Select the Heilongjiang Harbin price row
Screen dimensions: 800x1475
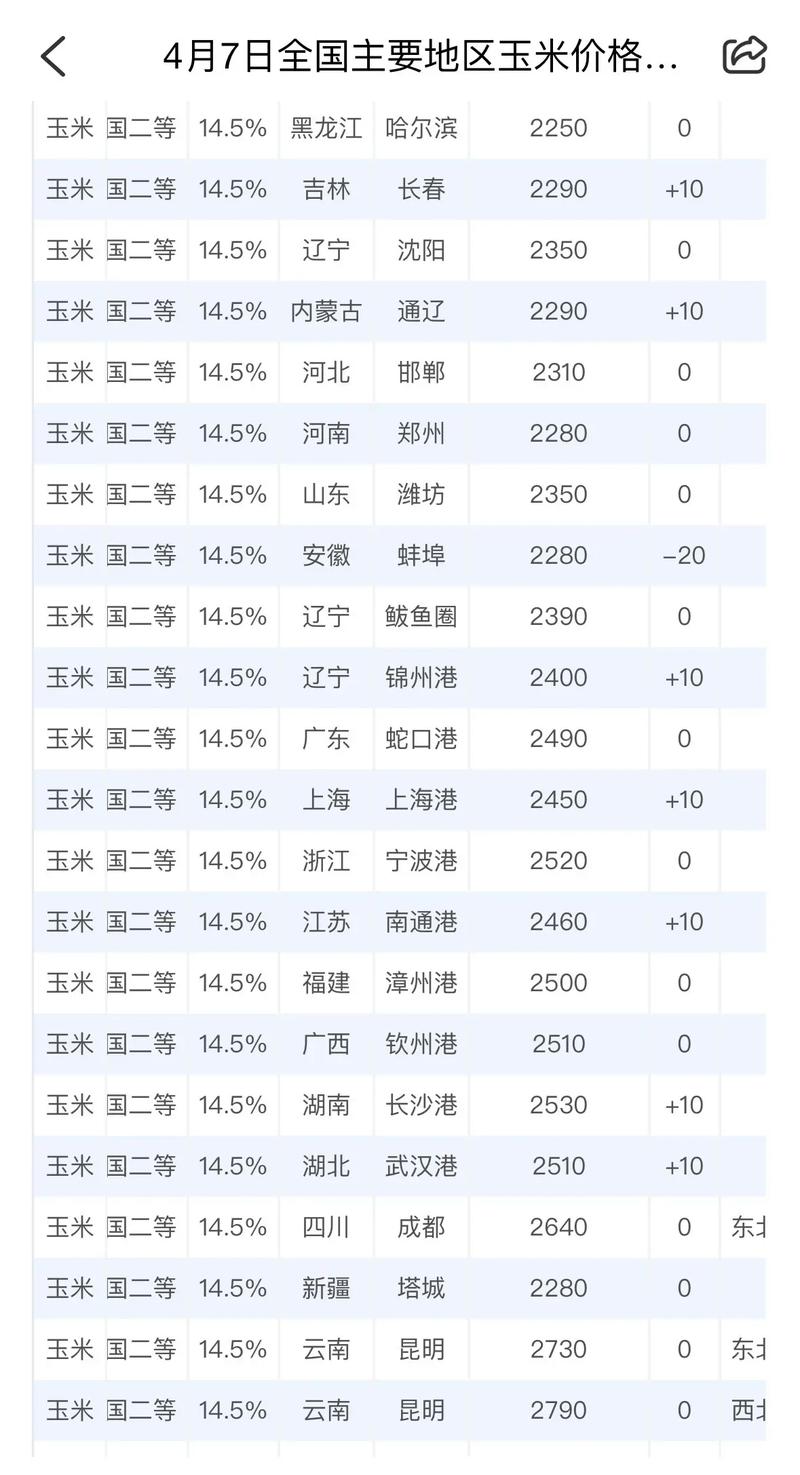400,128
